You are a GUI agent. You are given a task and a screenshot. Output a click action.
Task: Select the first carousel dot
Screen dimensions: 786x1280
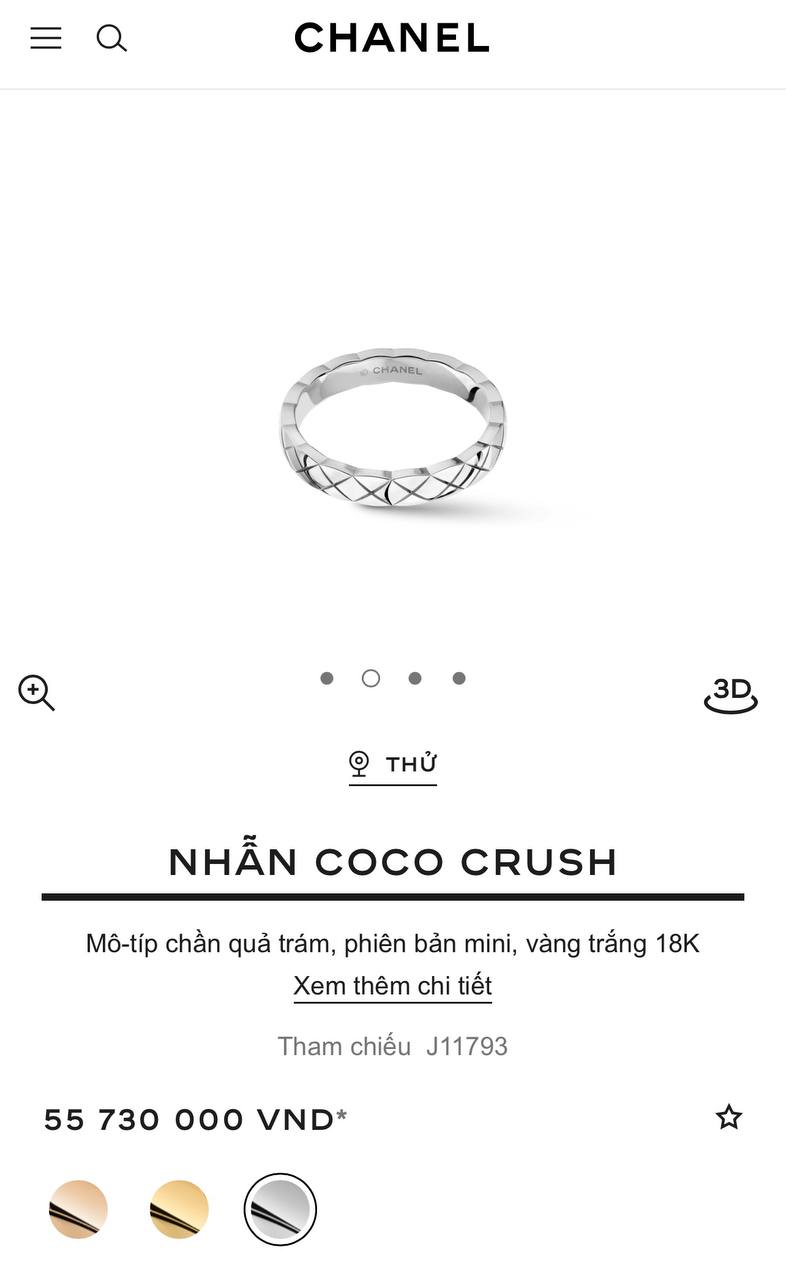(x=326, y=677)
